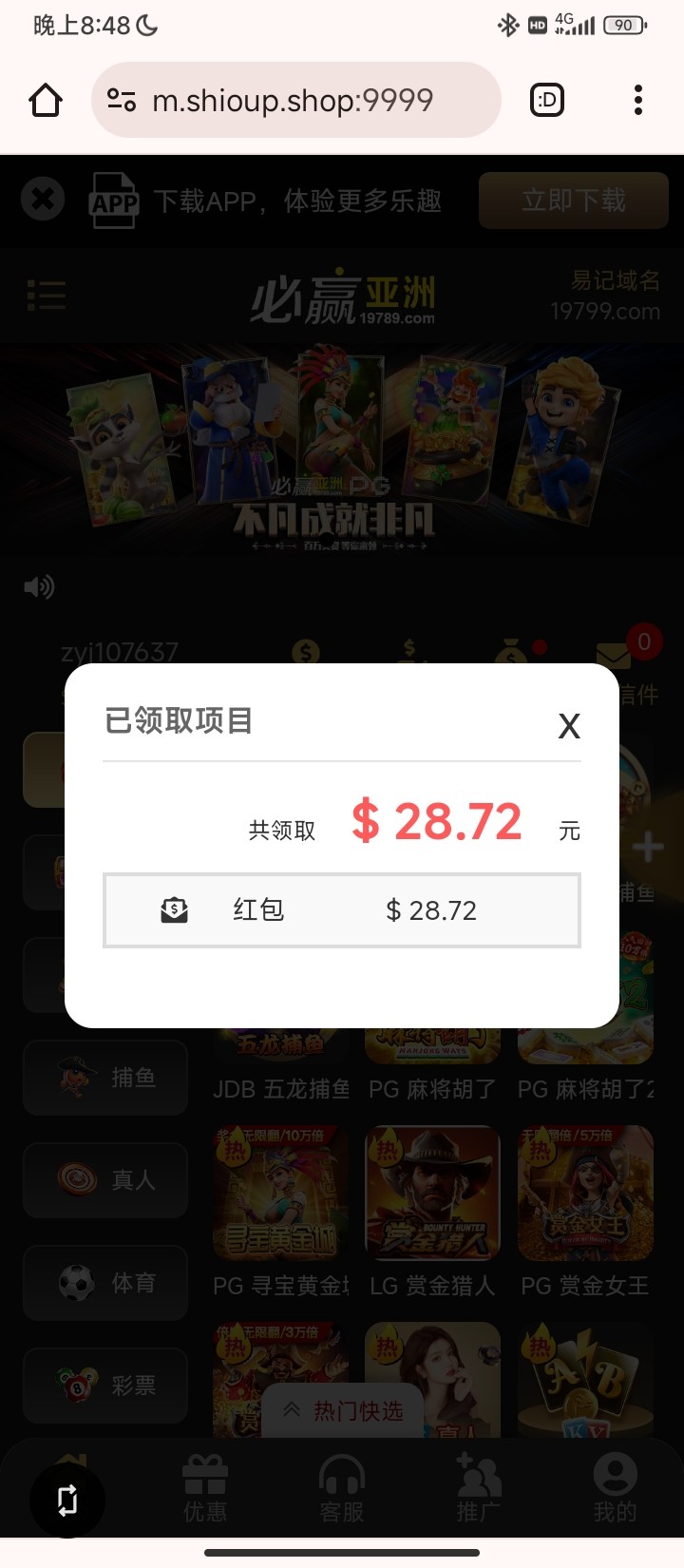Open the 红包 $28.72 row
Screen dimensions: 684x1568
click(x=342, y=910)
